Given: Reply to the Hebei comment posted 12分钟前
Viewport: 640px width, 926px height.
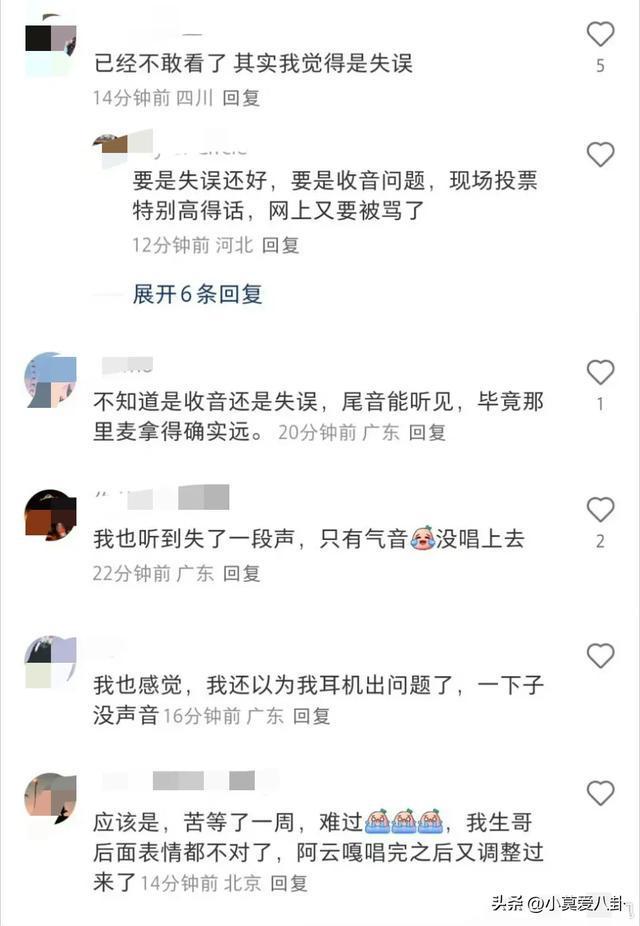Looking at the screenshot, I should [280, 245].
